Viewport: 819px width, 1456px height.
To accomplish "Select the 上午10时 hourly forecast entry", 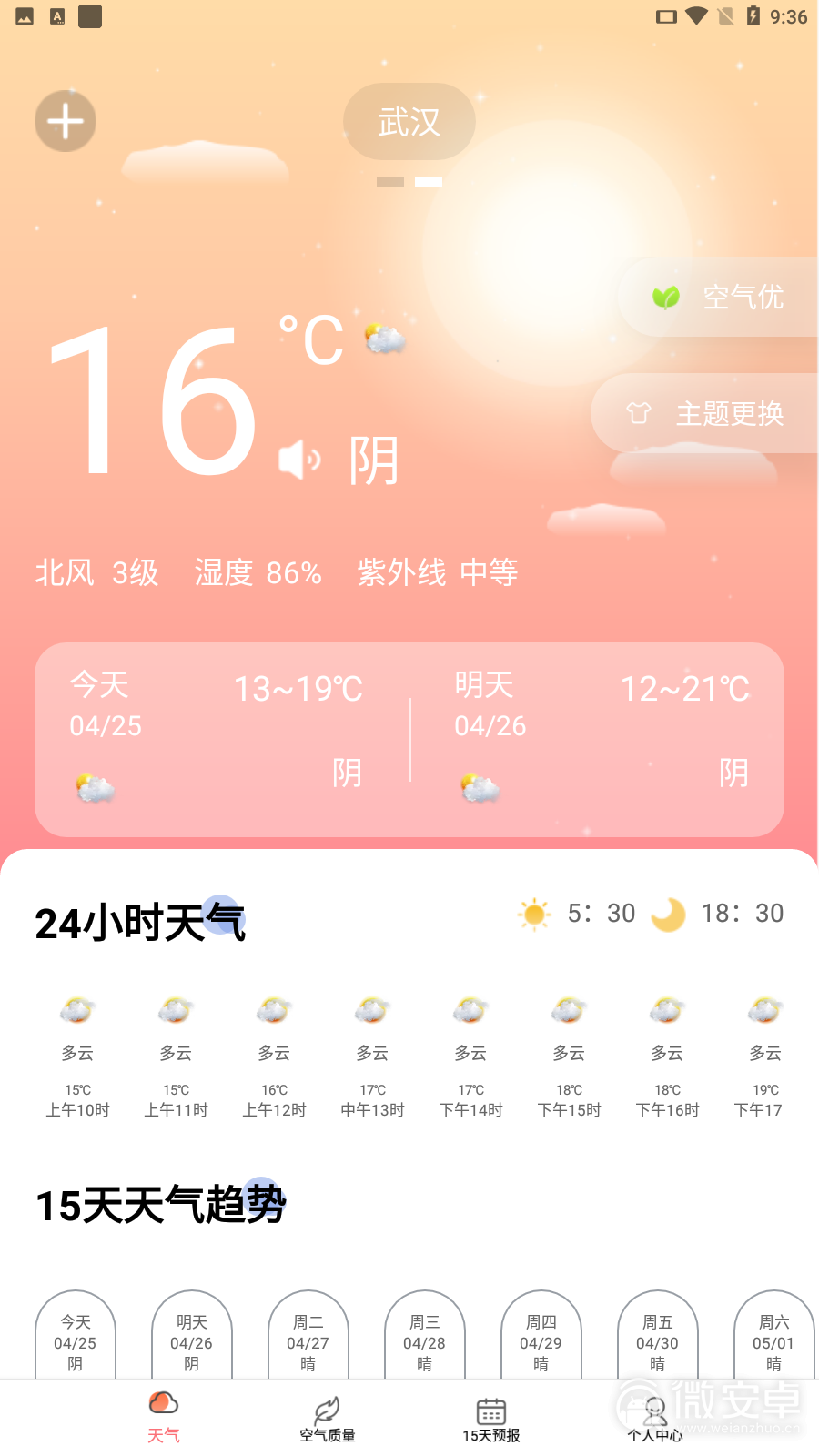I will pos(76,1056).
